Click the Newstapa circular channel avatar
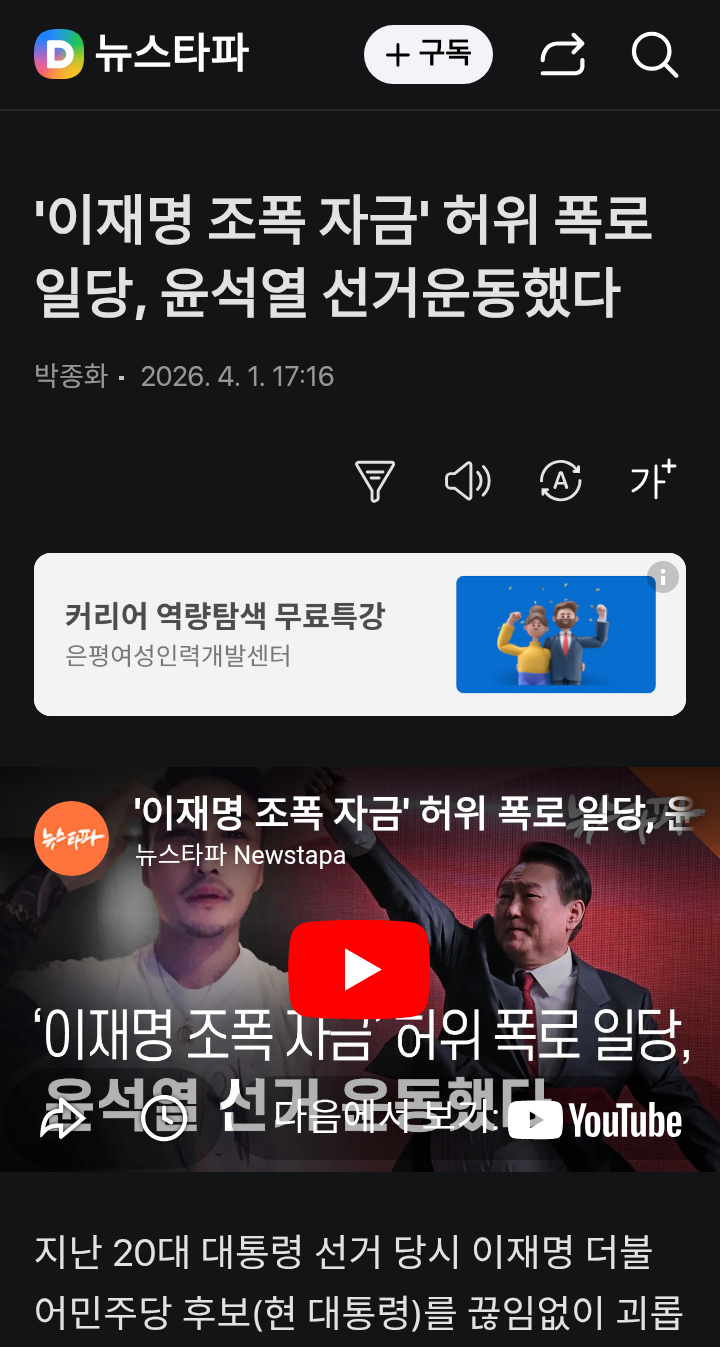Image resolution: width=720 pixels, height=1347 pixels. (71, 839)
